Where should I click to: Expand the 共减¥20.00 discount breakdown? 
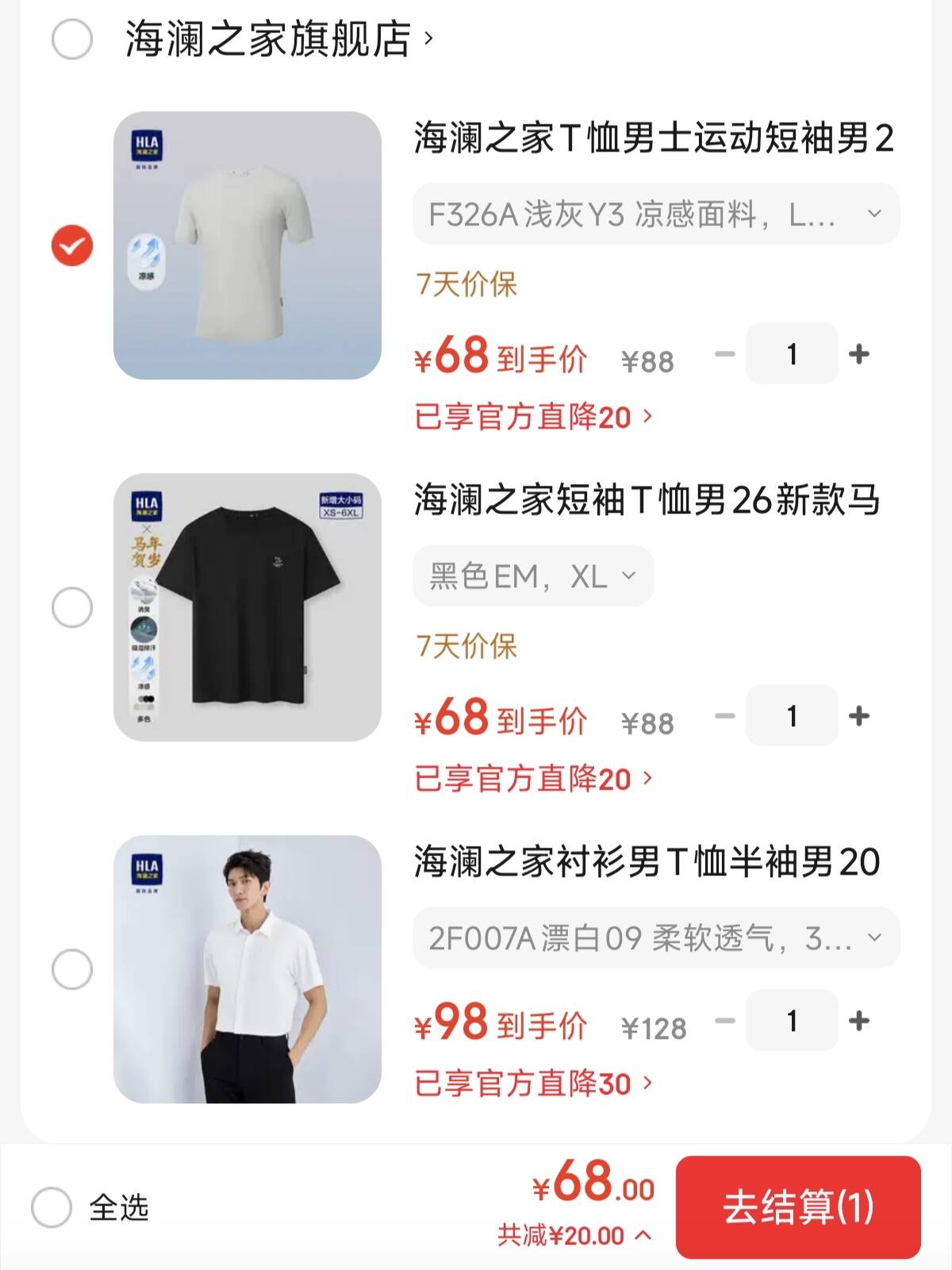[574, 1236]
